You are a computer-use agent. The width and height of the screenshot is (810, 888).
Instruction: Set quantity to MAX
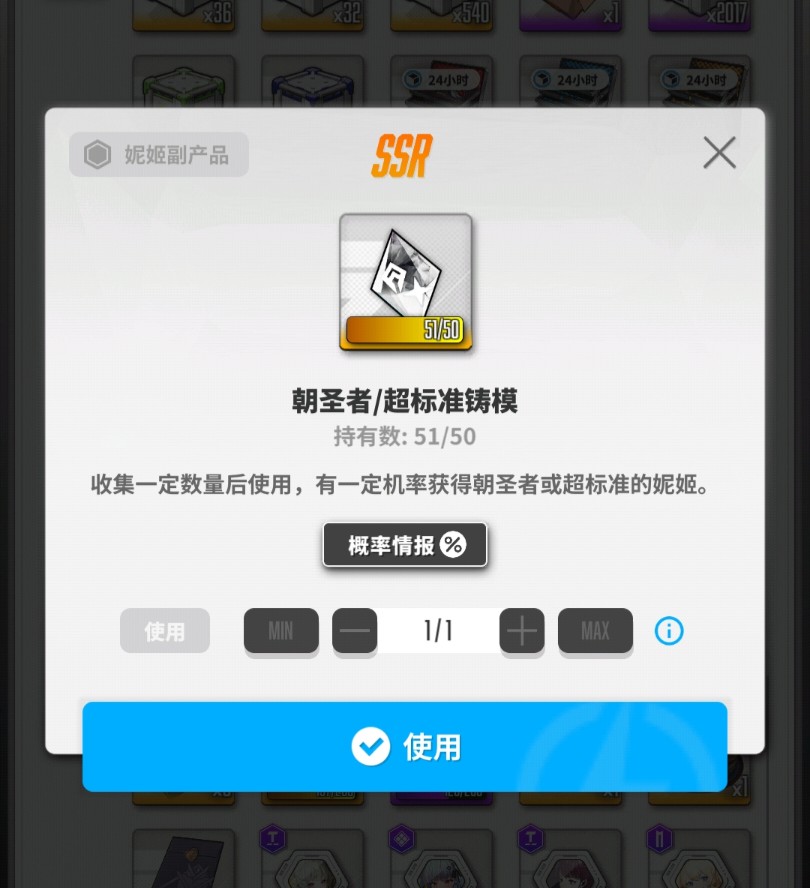click(595, 631)
